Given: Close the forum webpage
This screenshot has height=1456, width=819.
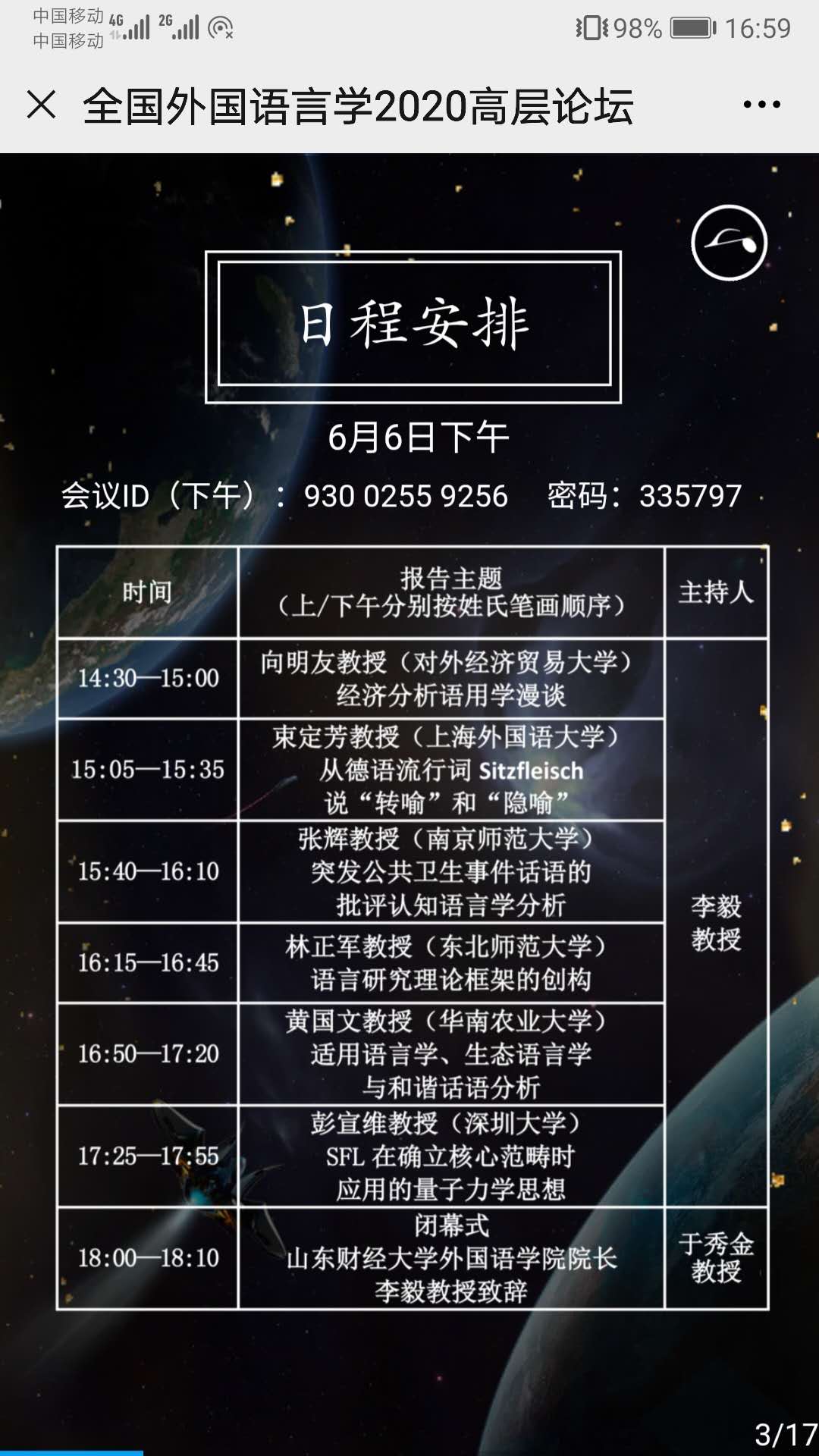Looking at the screenshot, I should (42, 105).
